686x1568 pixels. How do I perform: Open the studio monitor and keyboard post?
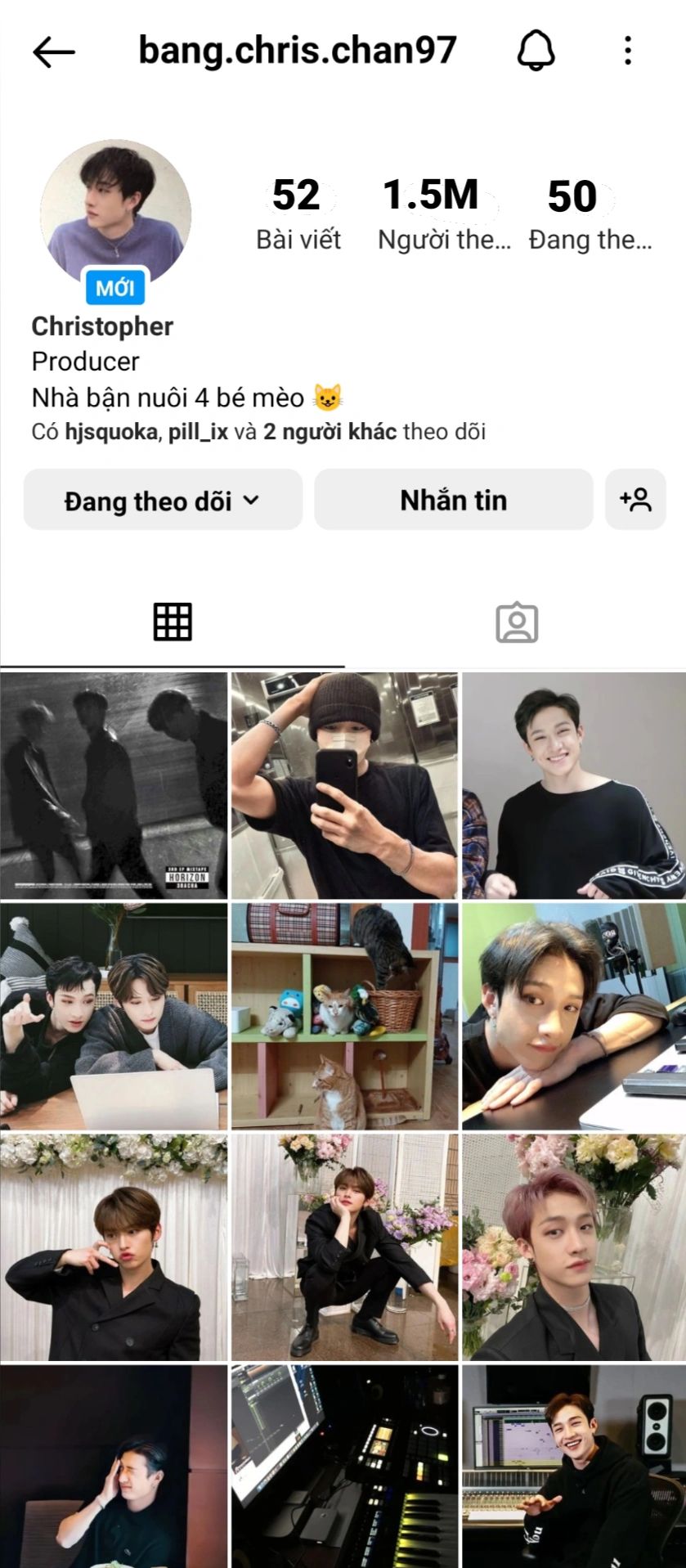click(344, 1466)
